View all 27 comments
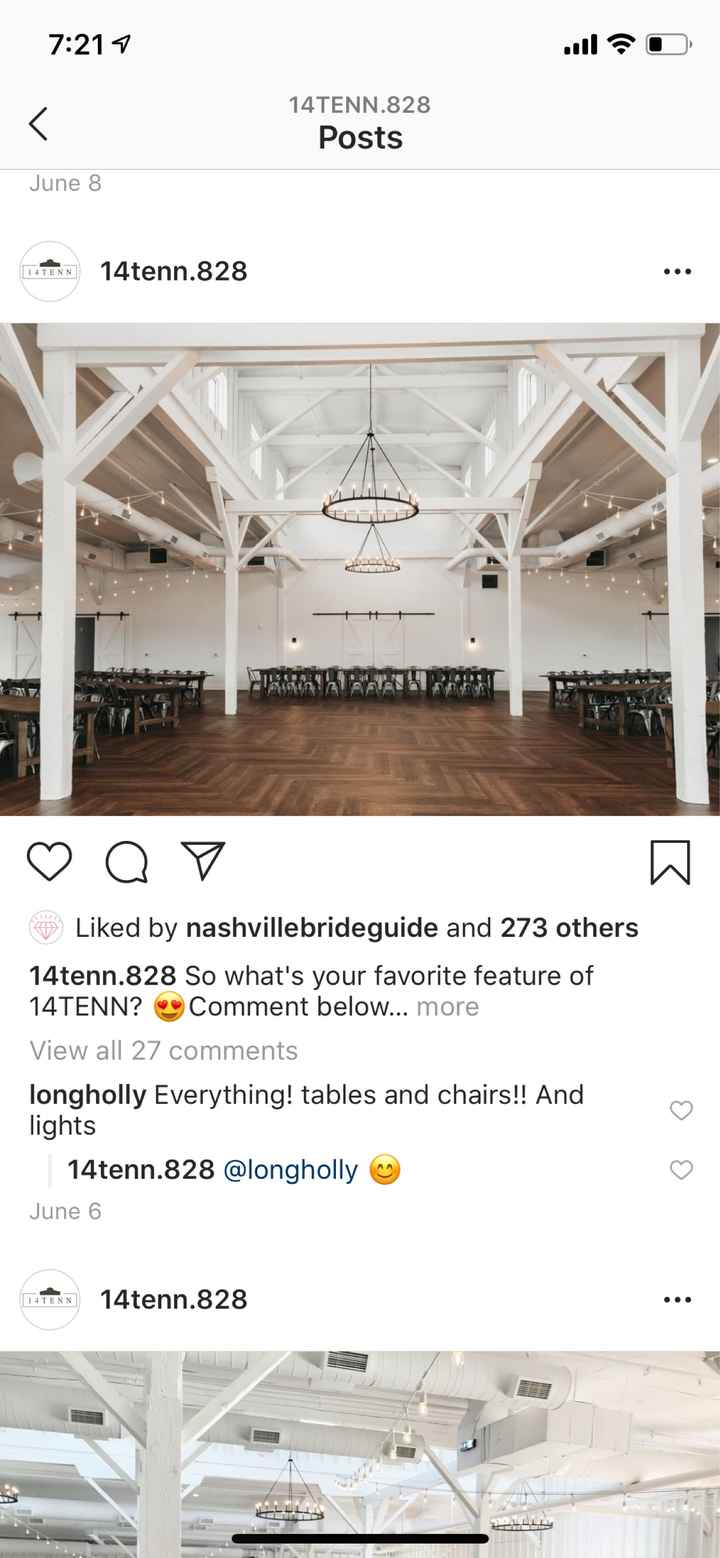This screenshot has width=720, height=1558. click(163, 1050)
